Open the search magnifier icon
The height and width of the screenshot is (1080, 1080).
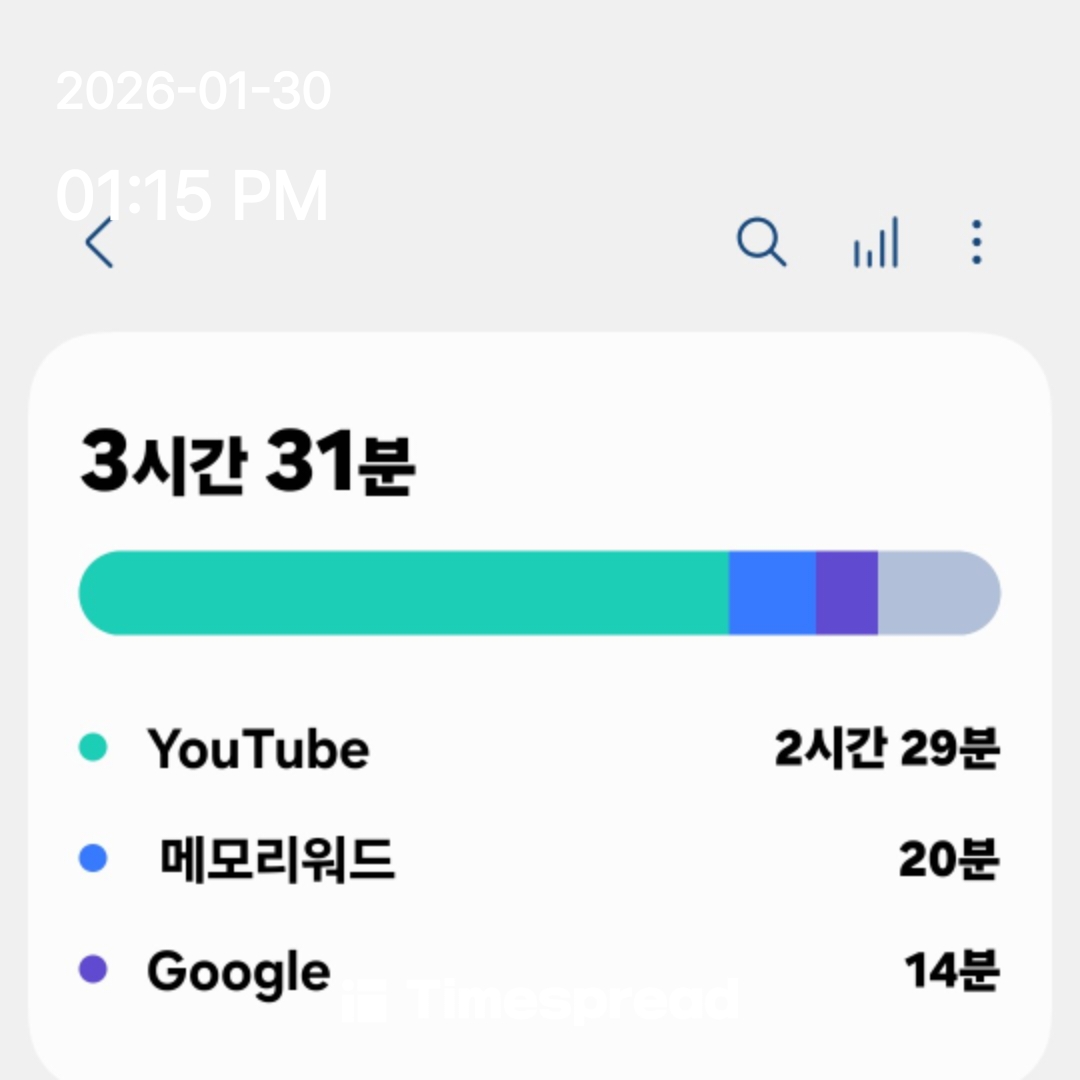[762, 243]
